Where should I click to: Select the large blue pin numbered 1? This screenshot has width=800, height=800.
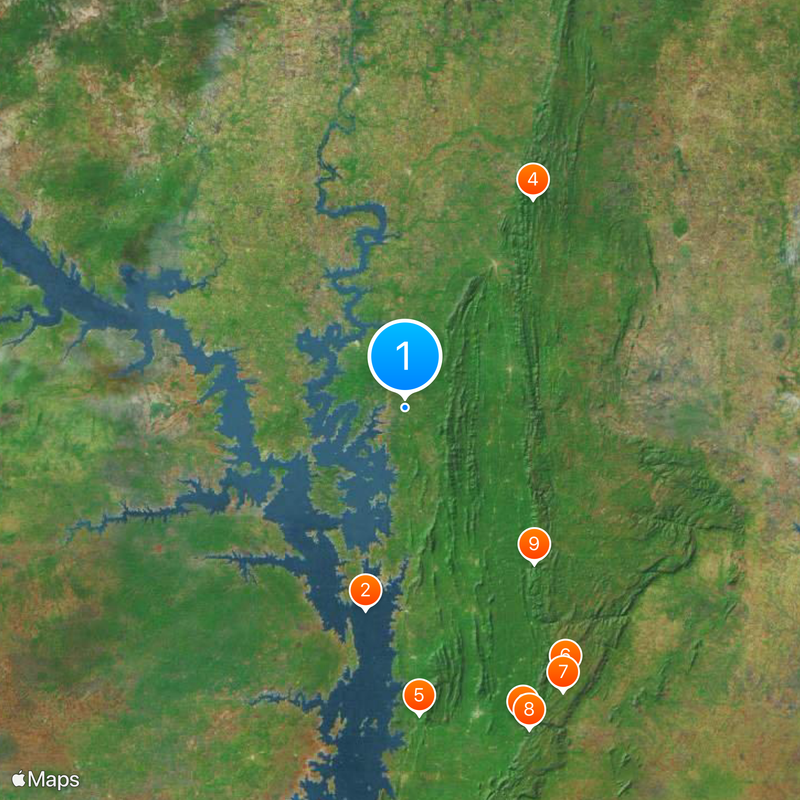click(x=405, y=356)
